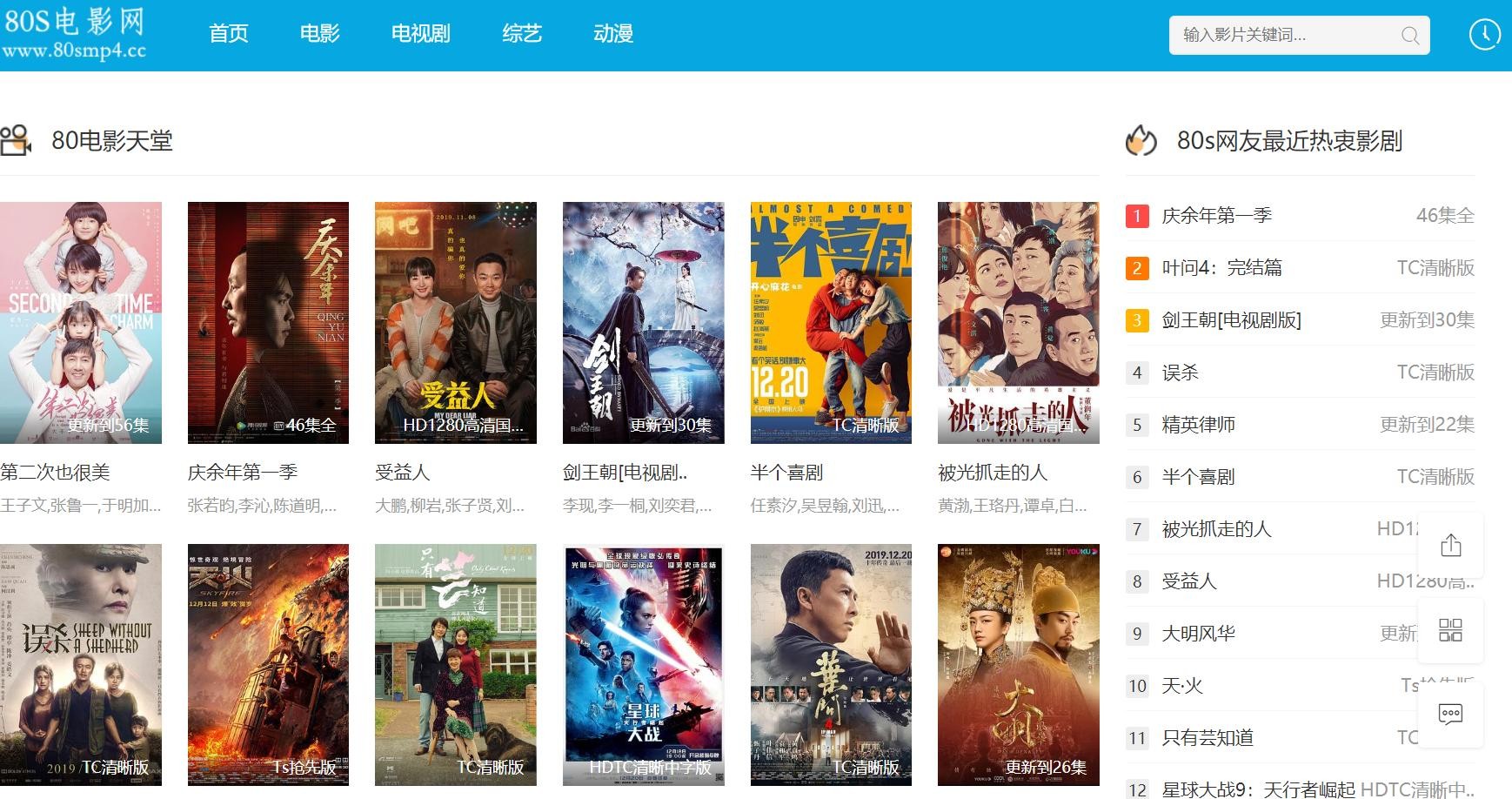Open the viewing history clock icon

pyautogui.click(x=1484, y=35)
